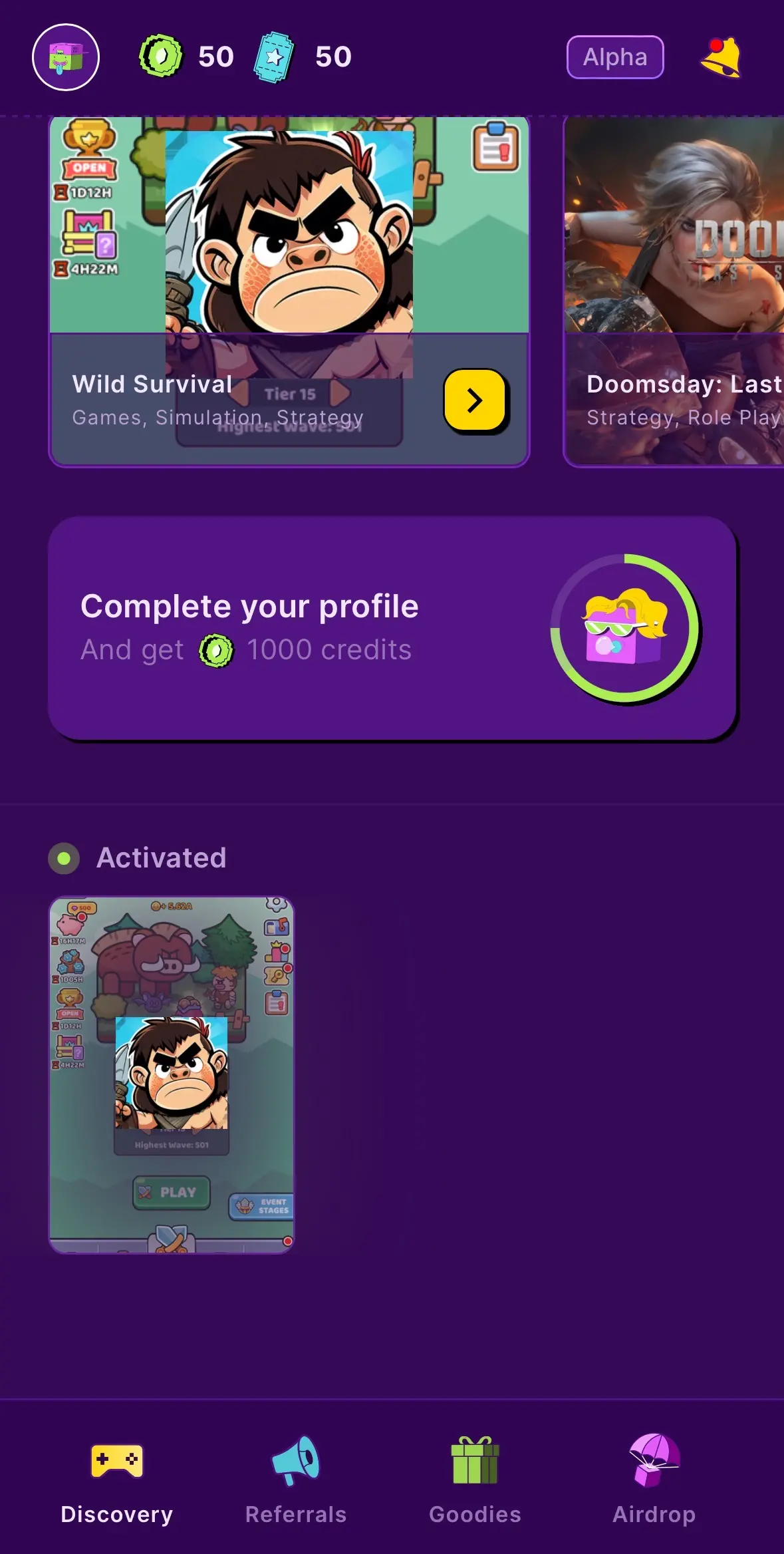This screenshot has width=784, height=1554.
Task: Switch to the Referrals tab
Action: click(296, 1477)
